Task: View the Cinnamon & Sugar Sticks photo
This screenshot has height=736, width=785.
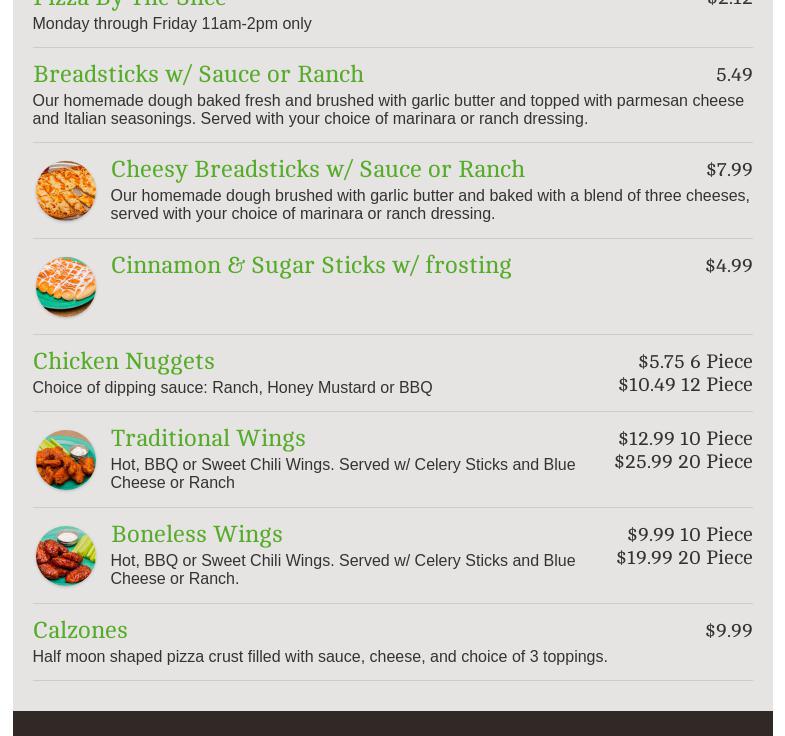Action: [x=65, y=287]
